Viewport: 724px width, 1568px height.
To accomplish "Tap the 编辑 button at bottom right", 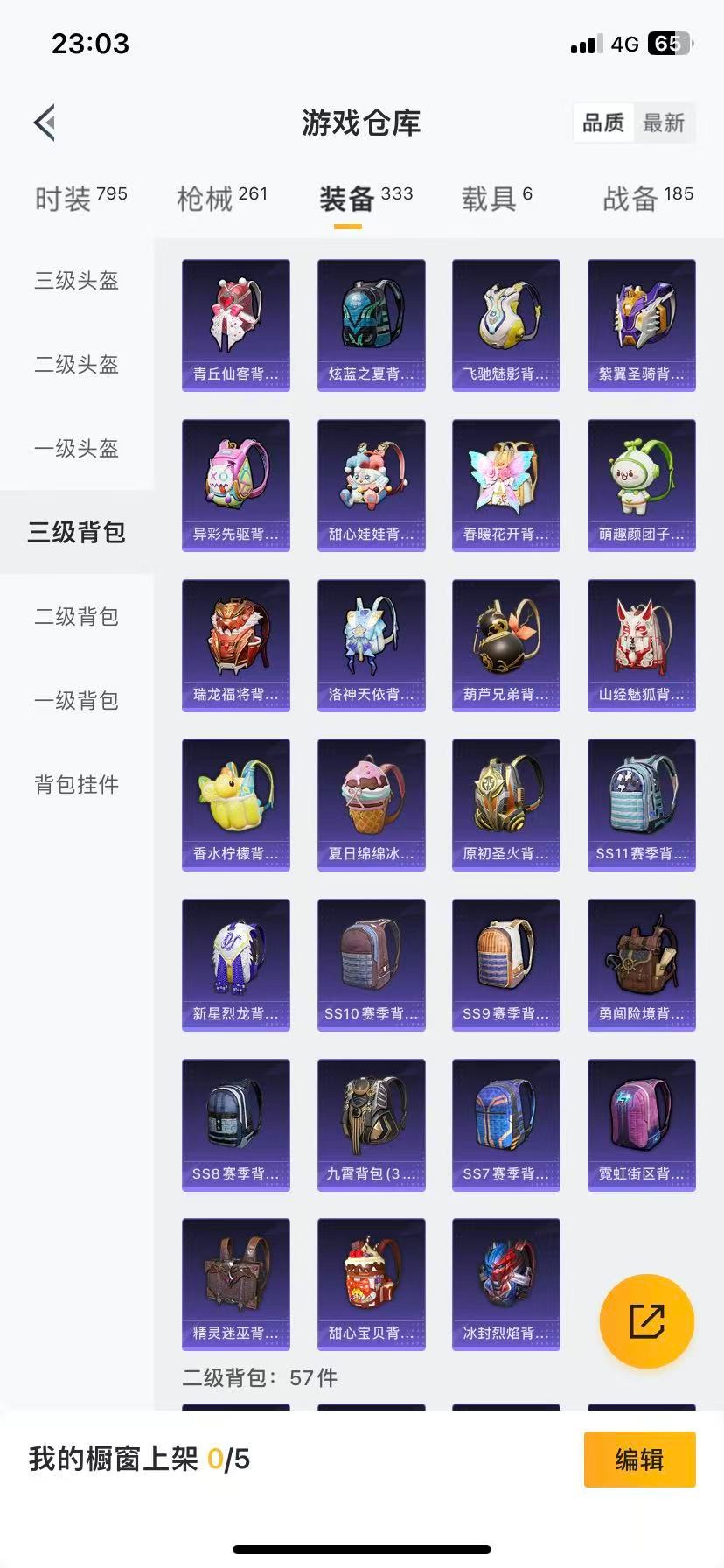I will click(639, 1459).
